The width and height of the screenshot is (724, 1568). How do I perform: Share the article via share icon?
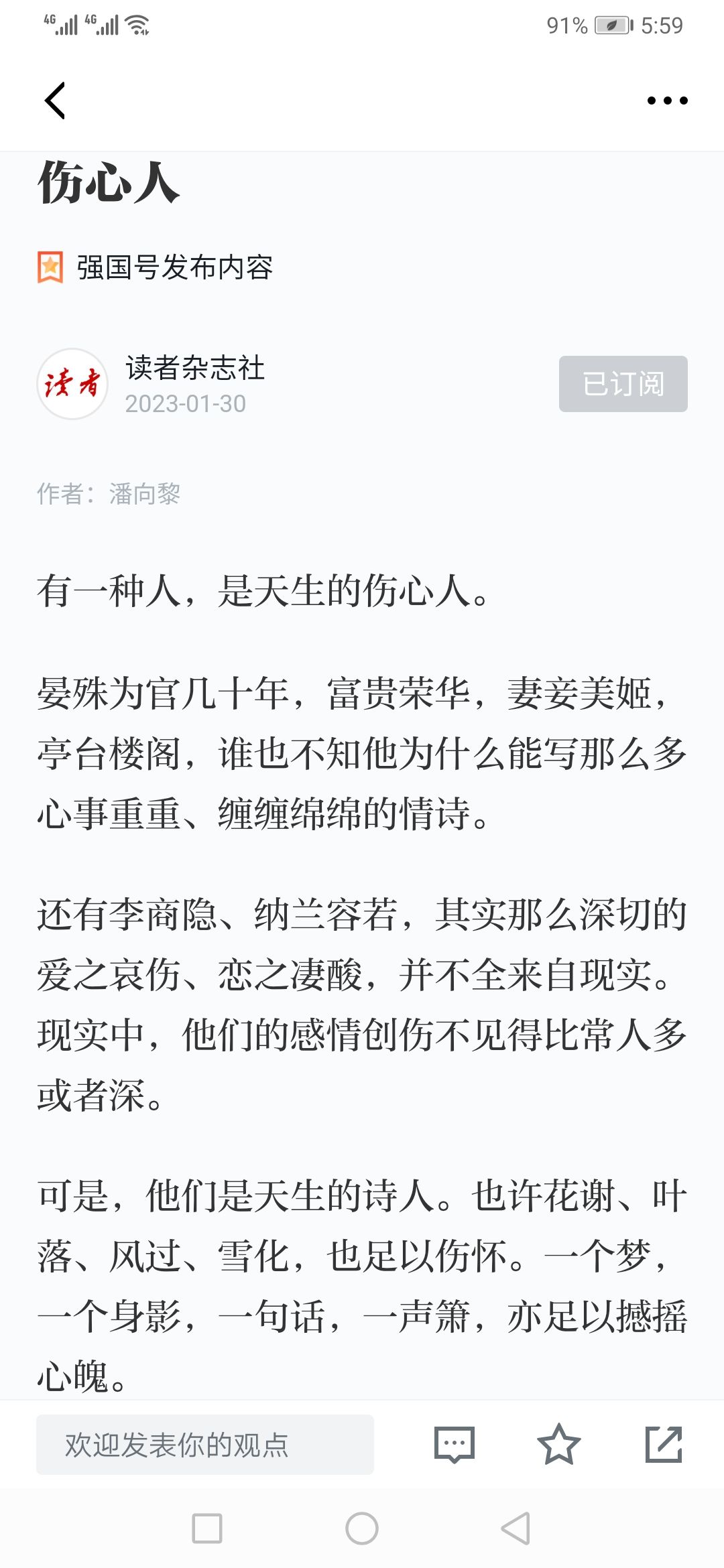(664, 1445)
